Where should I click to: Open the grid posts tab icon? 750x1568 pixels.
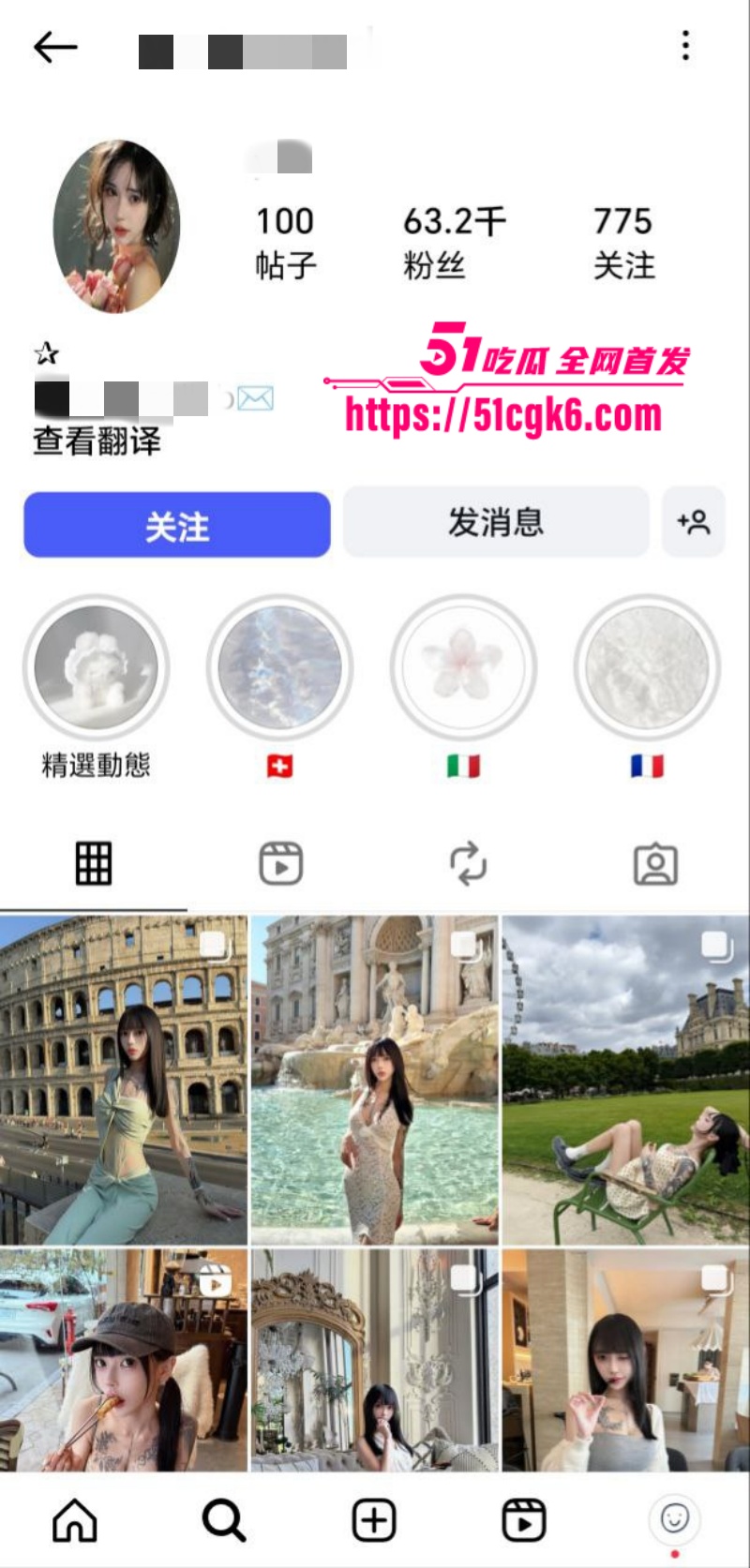click(x=94, y=863)
